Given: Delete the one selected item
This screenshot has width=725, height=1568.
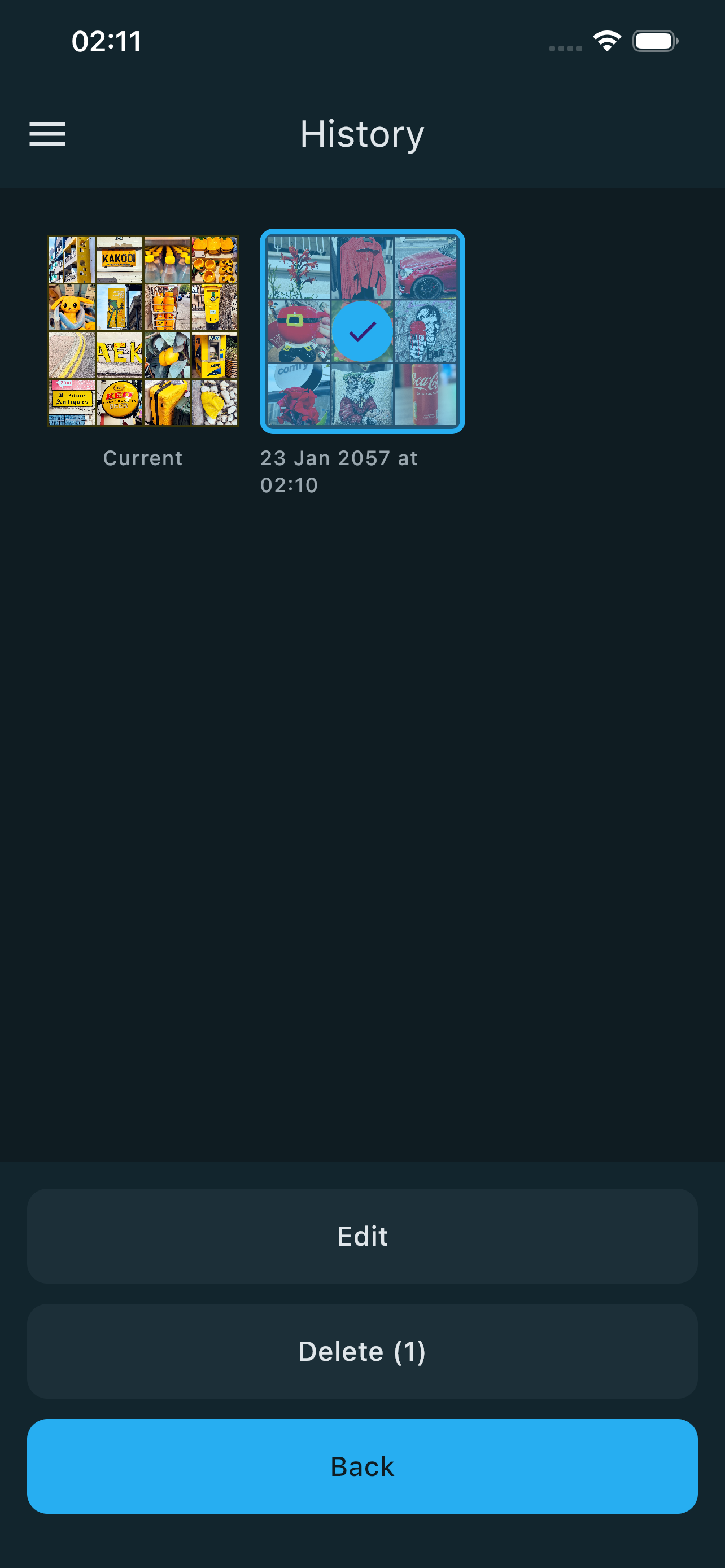Looking at the screenshot, I should tap(362, 1351).
